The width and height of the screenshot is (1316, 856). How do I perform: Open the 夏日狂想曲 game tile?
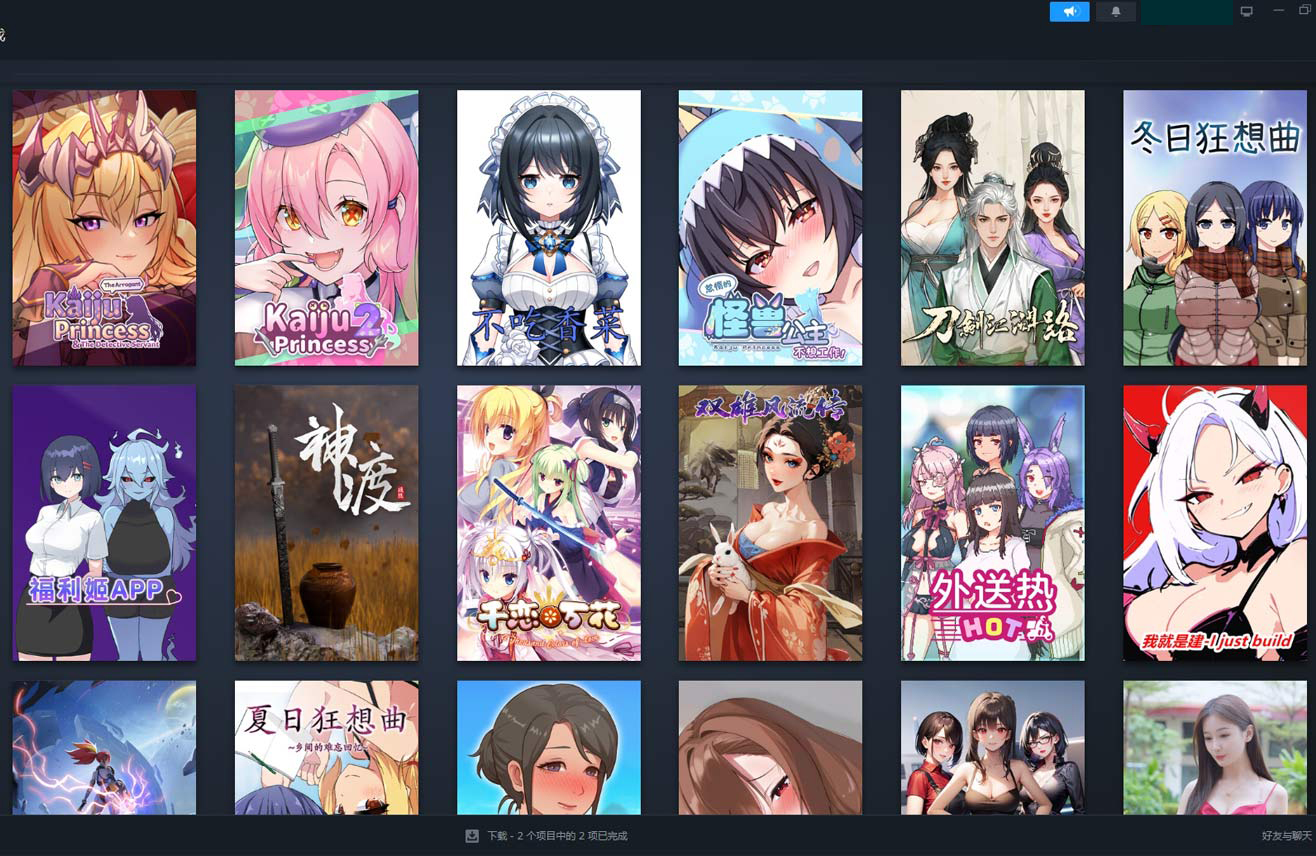point(326,747)
